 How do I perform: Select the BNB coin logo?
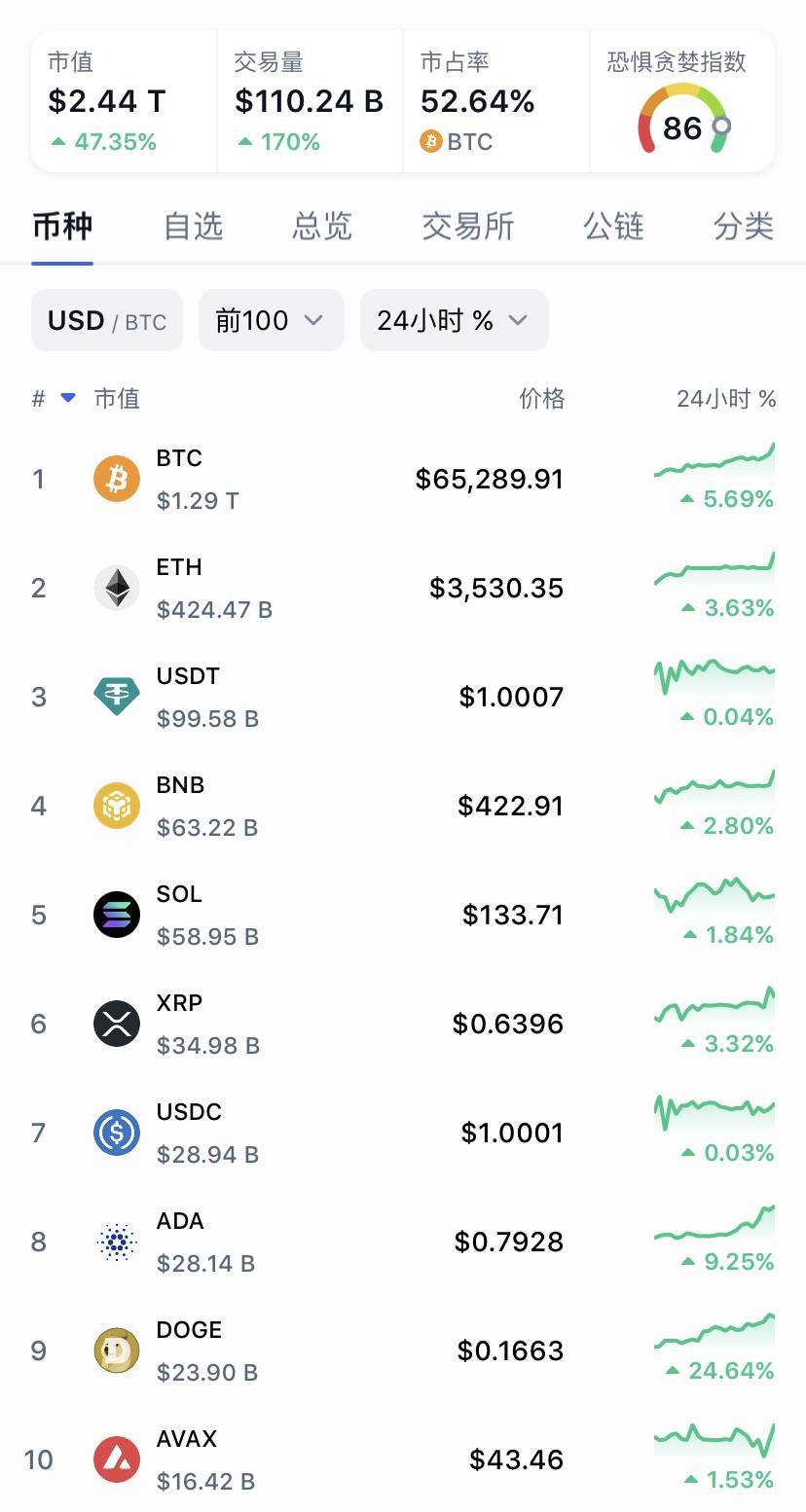(x=116, y=805)
